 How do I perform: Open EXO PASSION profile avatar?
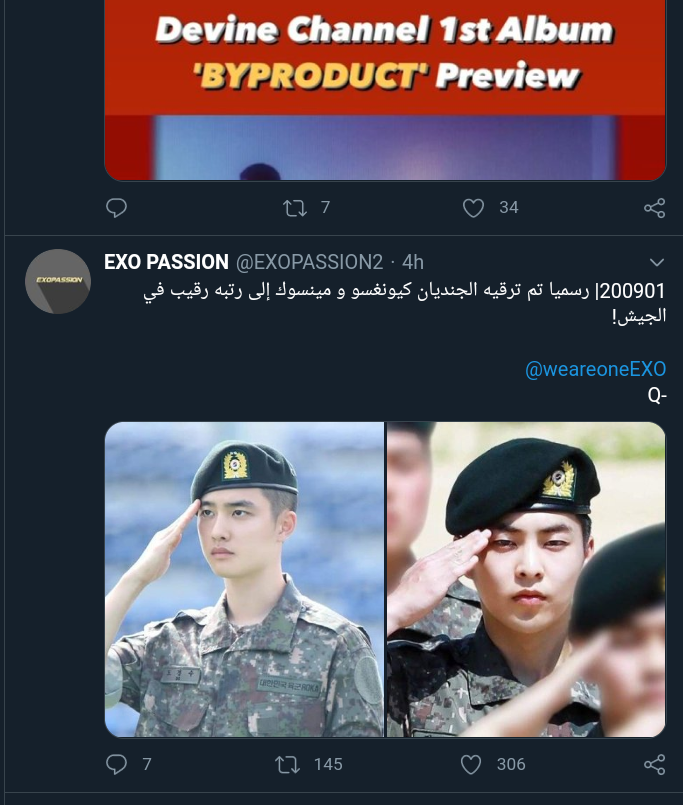coord(58,282)
